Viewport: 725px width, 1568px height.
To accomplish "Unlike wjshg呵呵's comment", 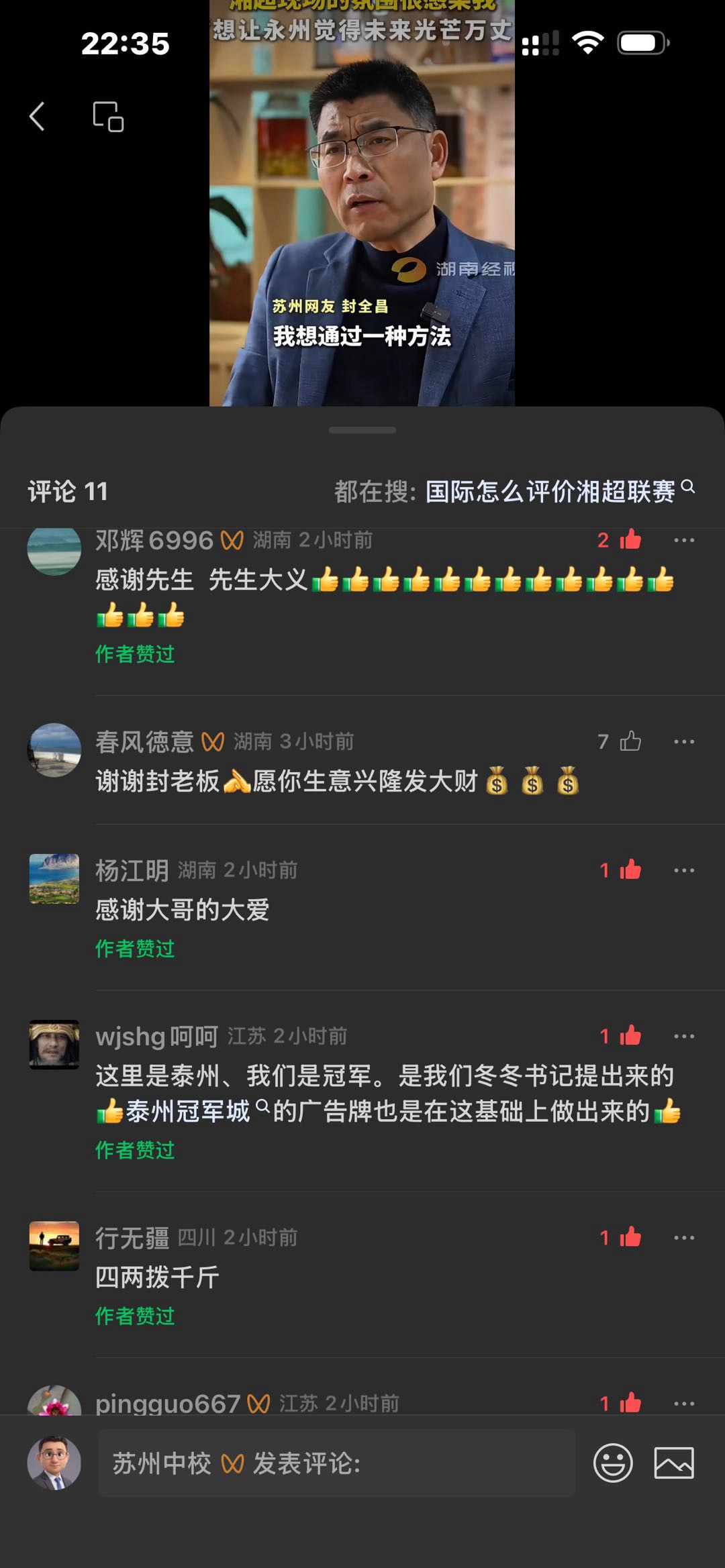I will click(630, 1036).
